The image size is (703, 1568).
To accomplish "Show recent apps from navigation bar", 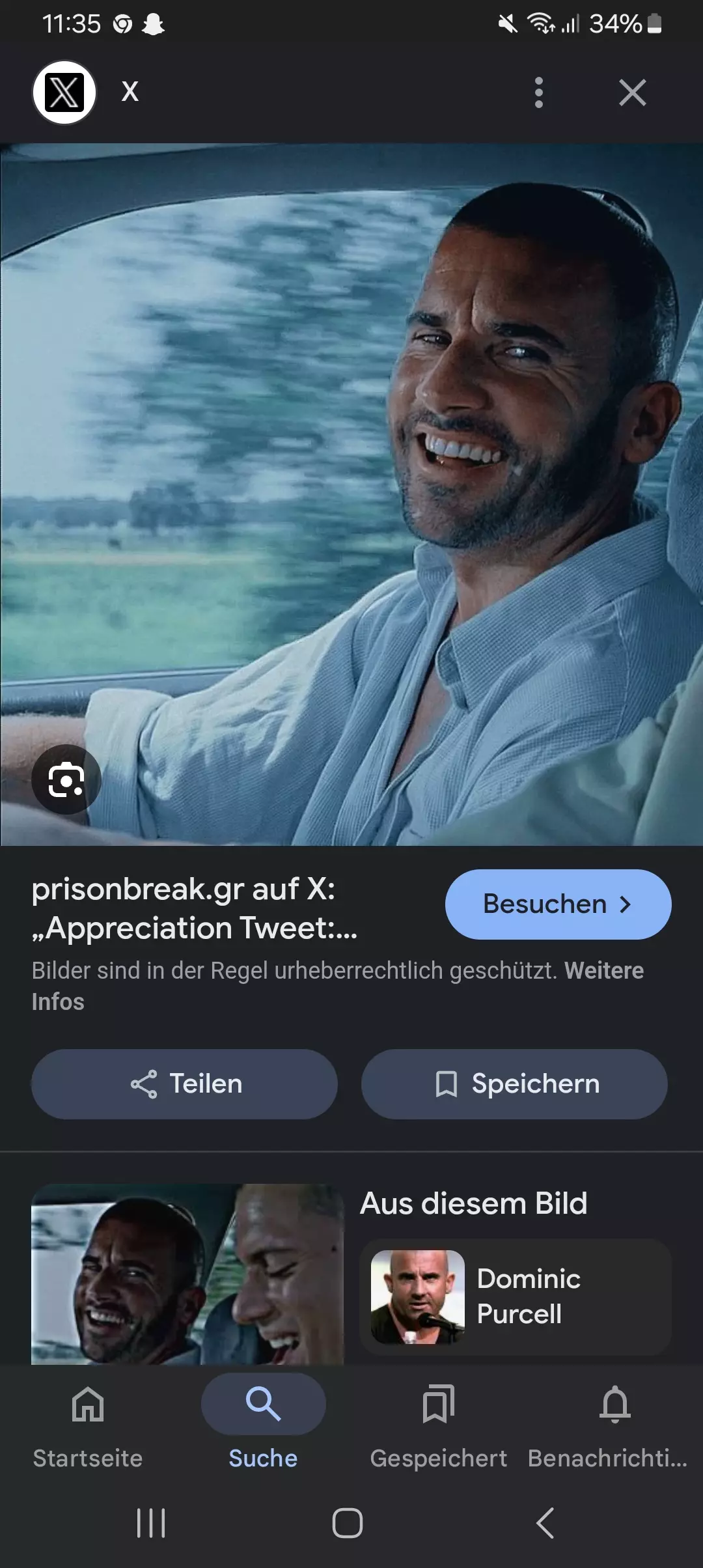I will click(x=151, y=1523).
